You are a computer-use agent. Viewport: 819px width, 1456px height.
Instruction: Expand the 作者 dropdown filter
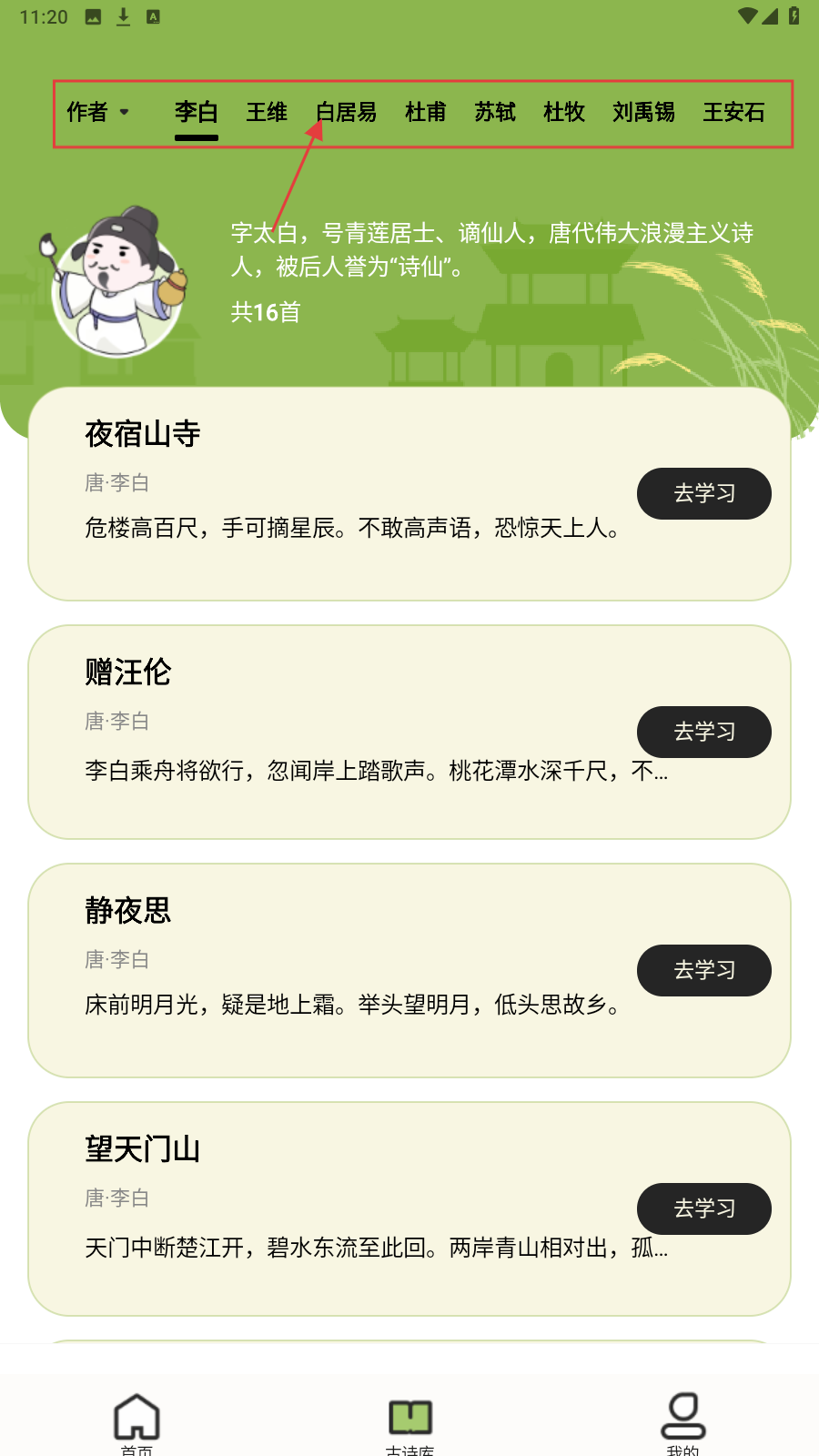coord(98,112)
